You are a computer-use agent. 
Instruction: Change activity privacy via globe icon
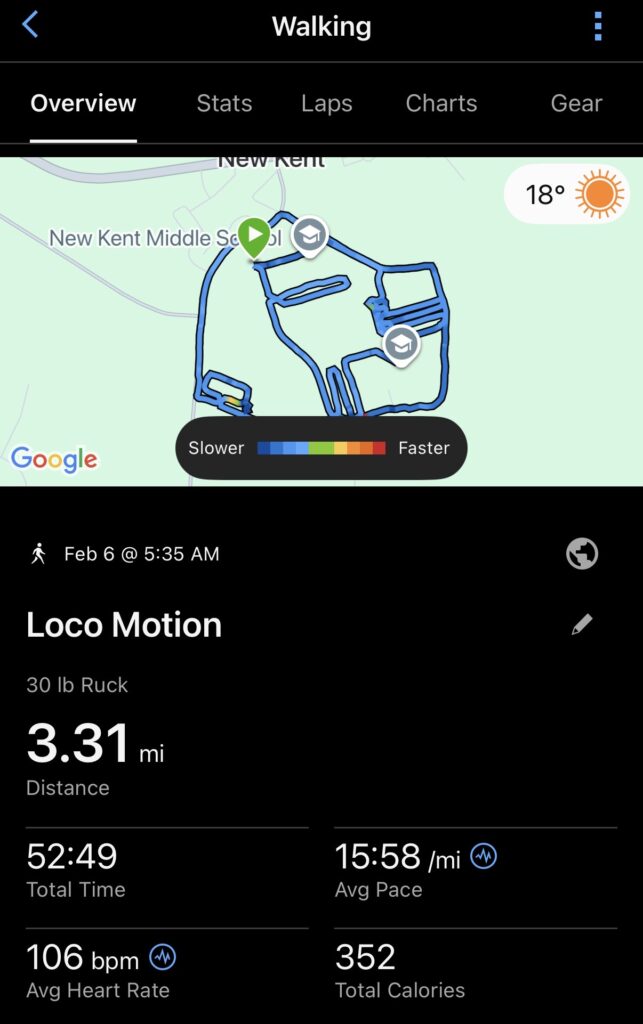[582, 553]
